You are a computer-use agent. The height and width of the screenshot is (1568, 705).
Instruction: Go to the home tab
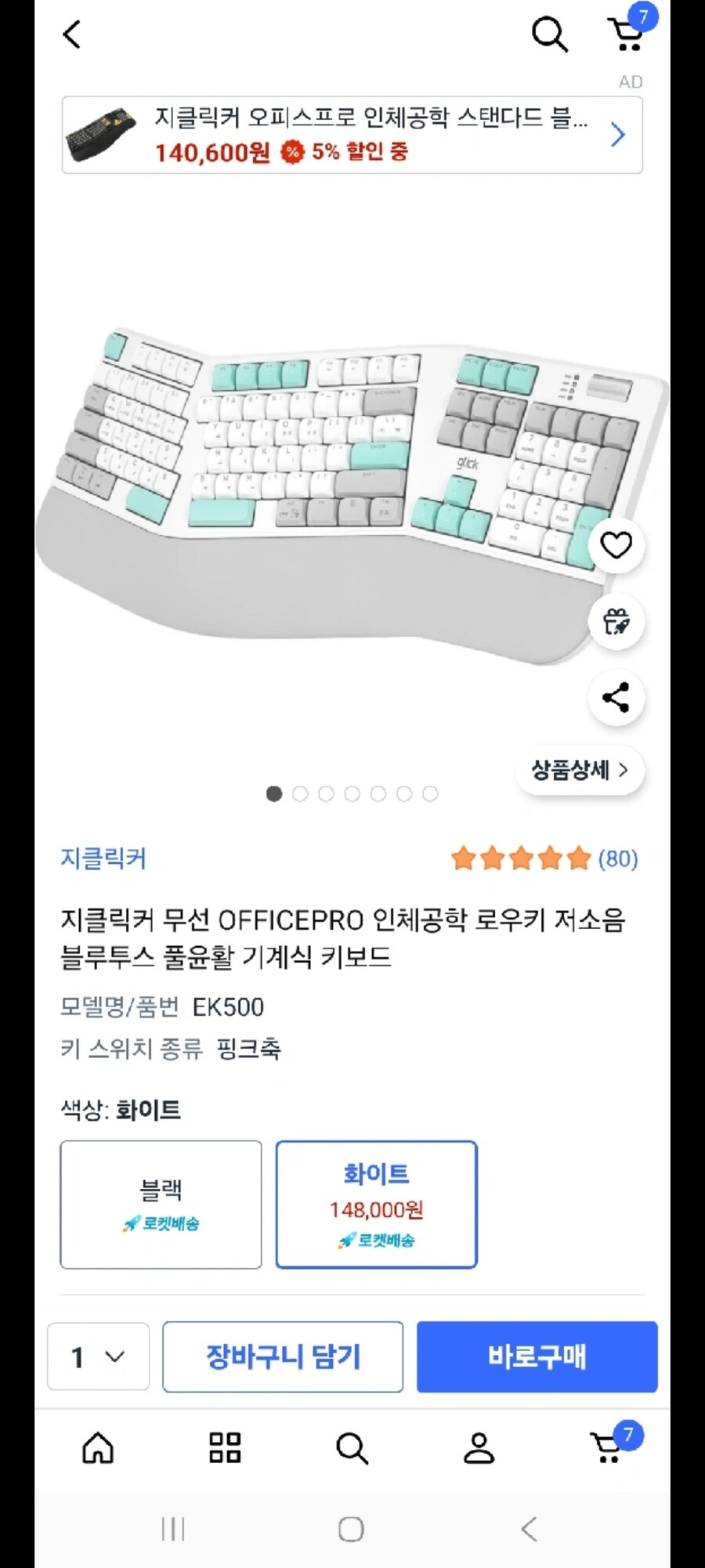(x=98, y=1448)
